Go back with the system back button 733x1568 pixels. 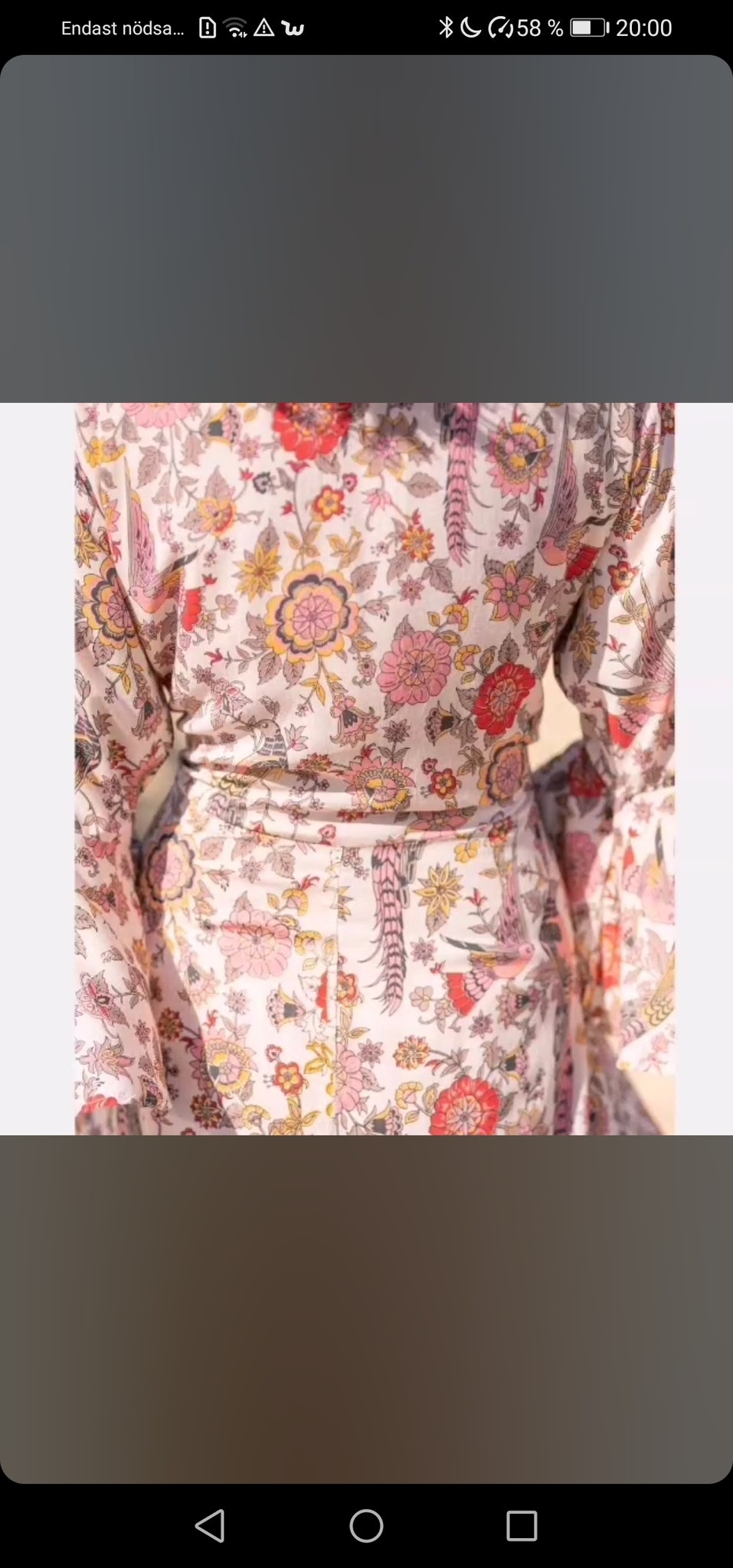point(210,1526)
